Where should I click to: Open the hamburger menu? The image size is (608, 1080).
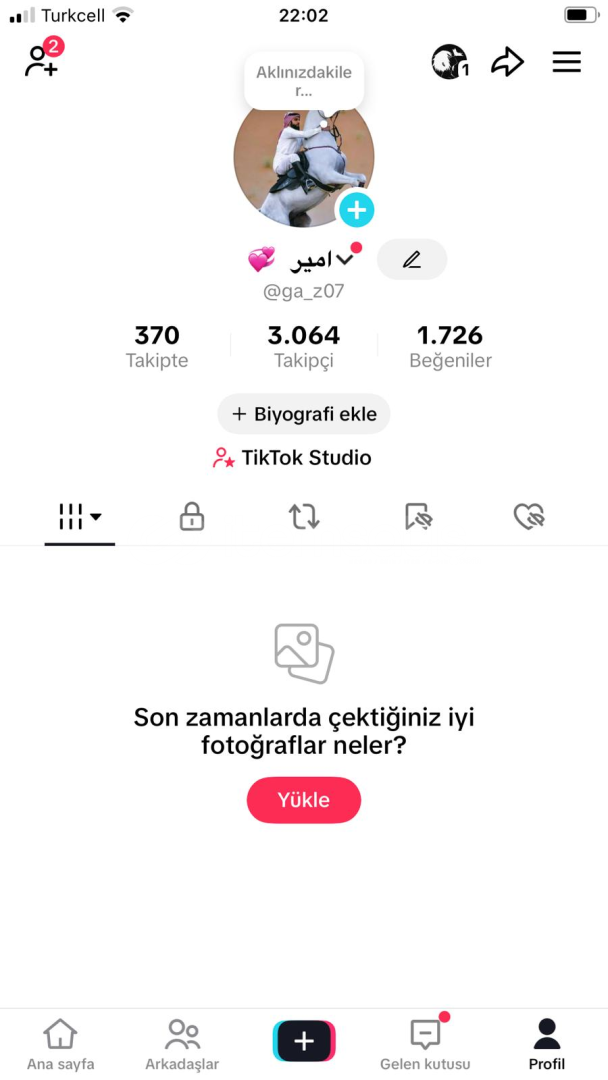click(x=567, y=62)
